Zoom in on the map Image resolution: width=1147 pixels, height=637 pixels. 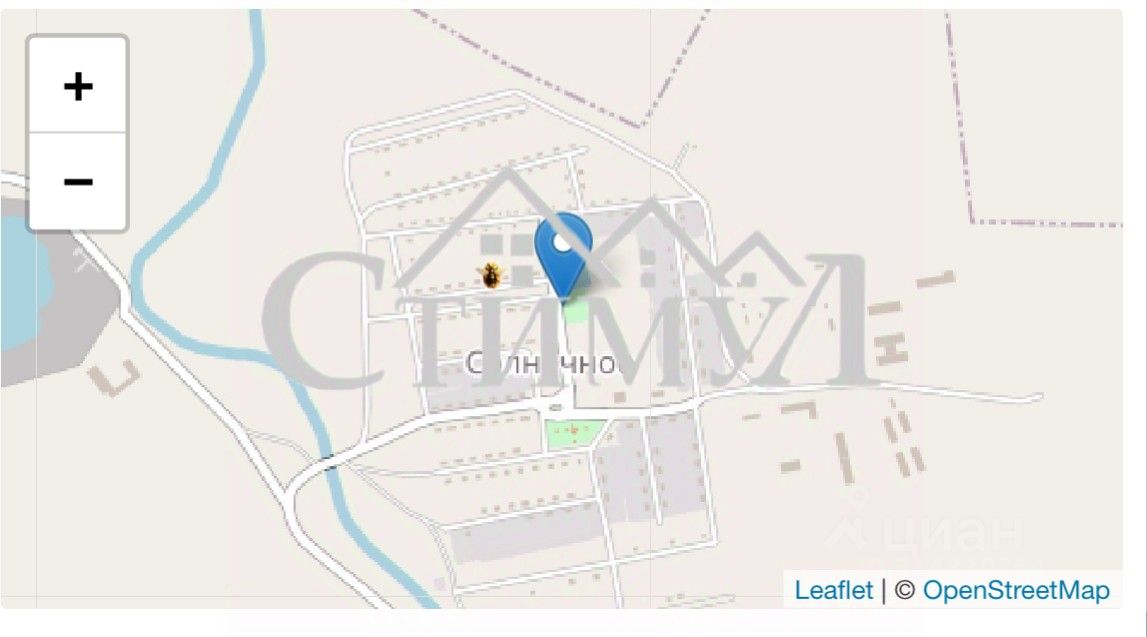tap(78, 86)
